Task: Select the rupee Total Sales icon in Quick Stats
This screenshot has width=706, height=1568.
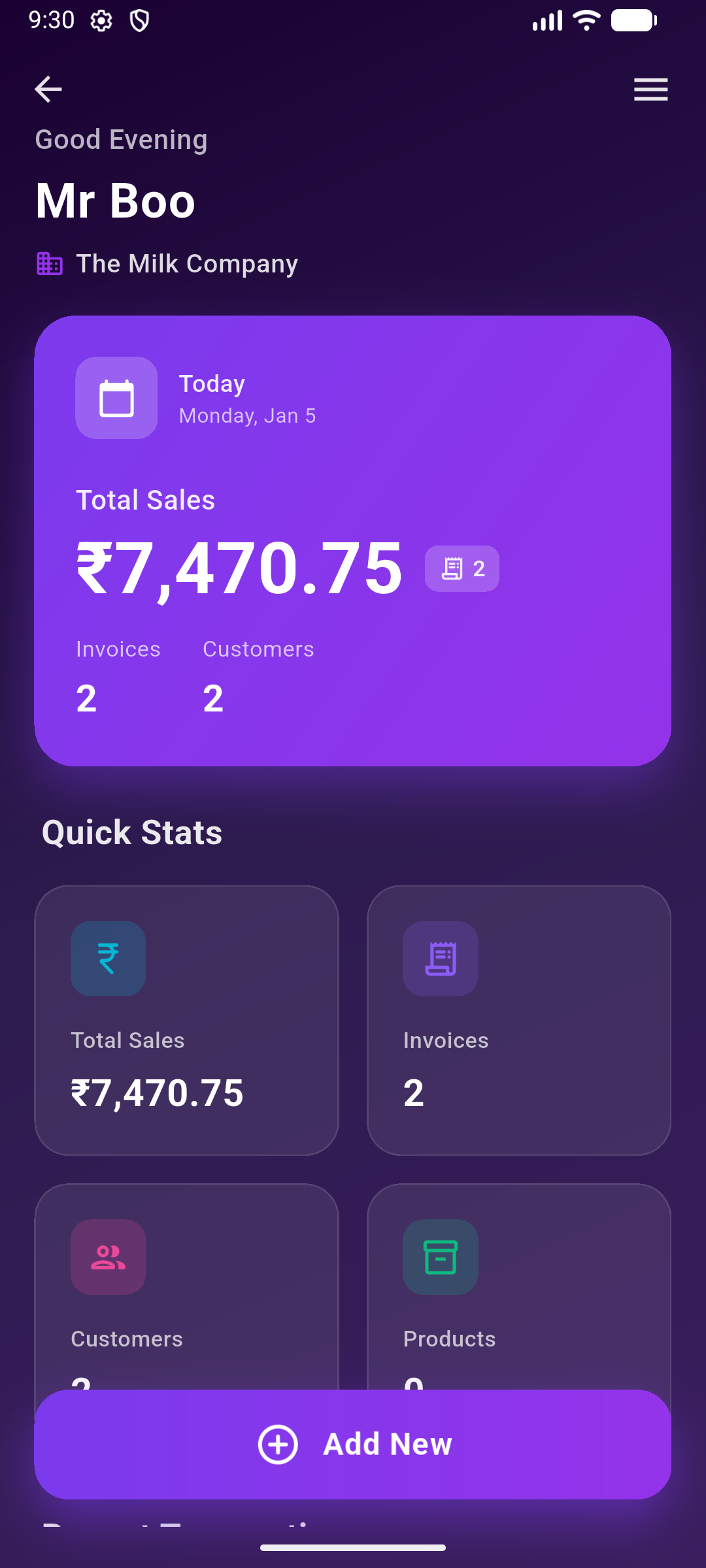Action: (108, 958)
